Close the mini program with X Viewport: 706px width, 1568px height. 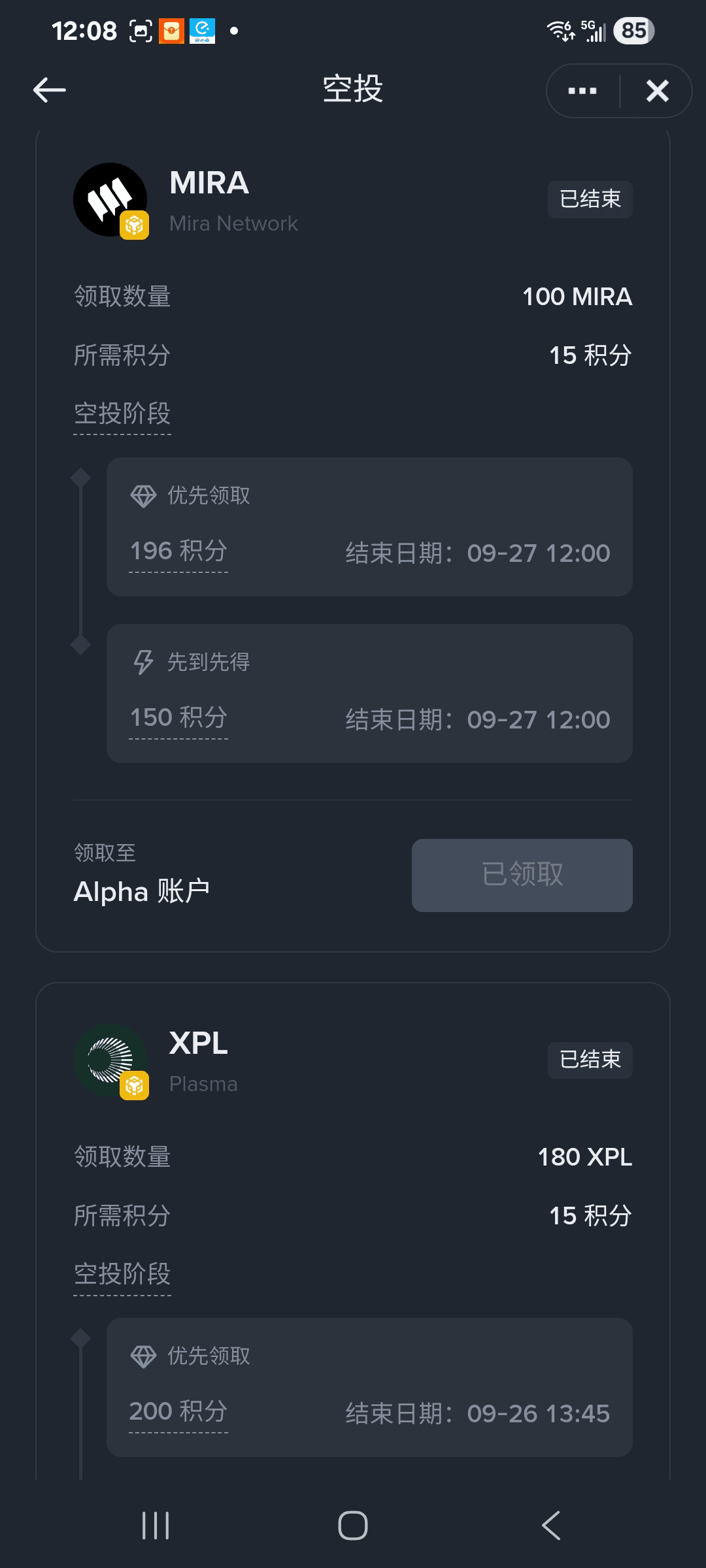(x=657, y=91)
